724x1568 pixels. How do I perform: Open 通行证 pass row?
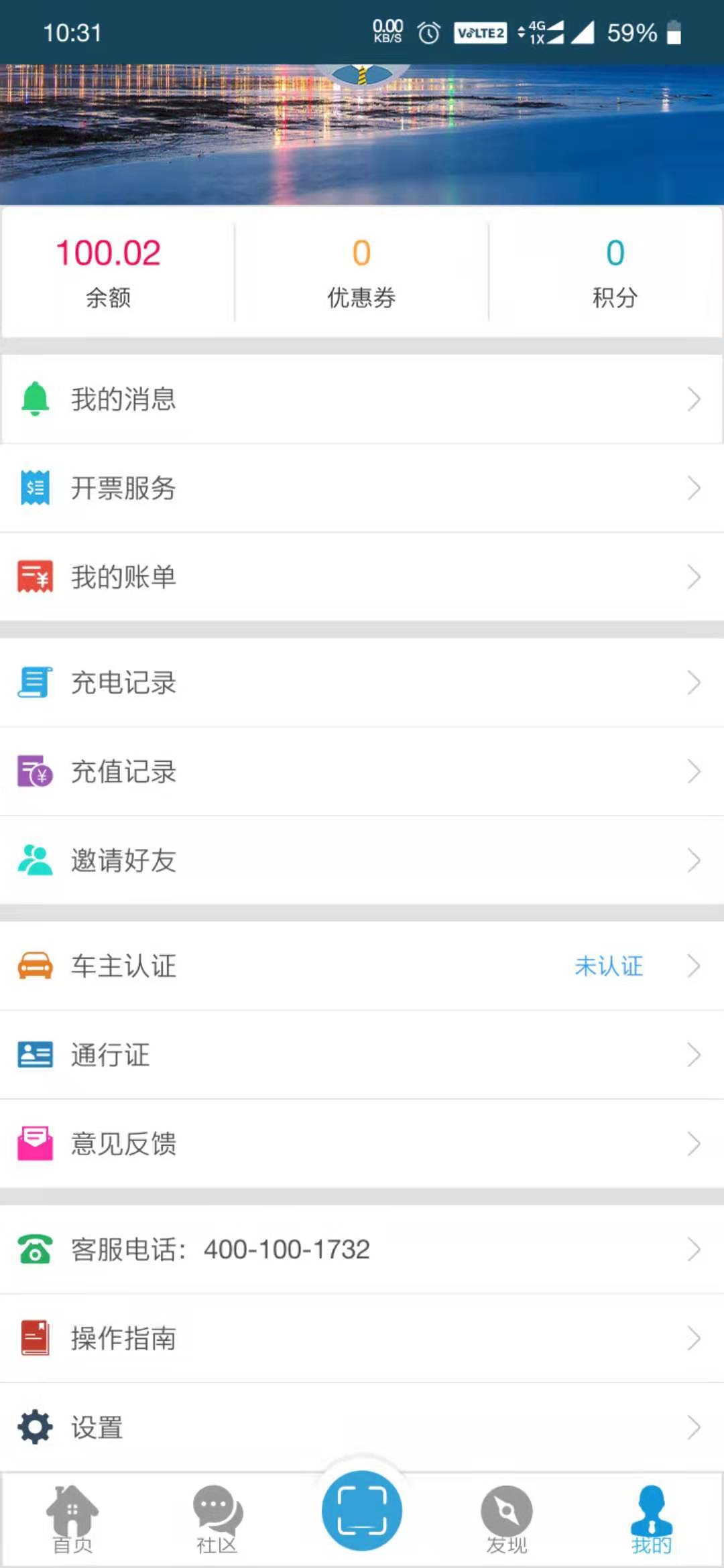point(362,1055)
